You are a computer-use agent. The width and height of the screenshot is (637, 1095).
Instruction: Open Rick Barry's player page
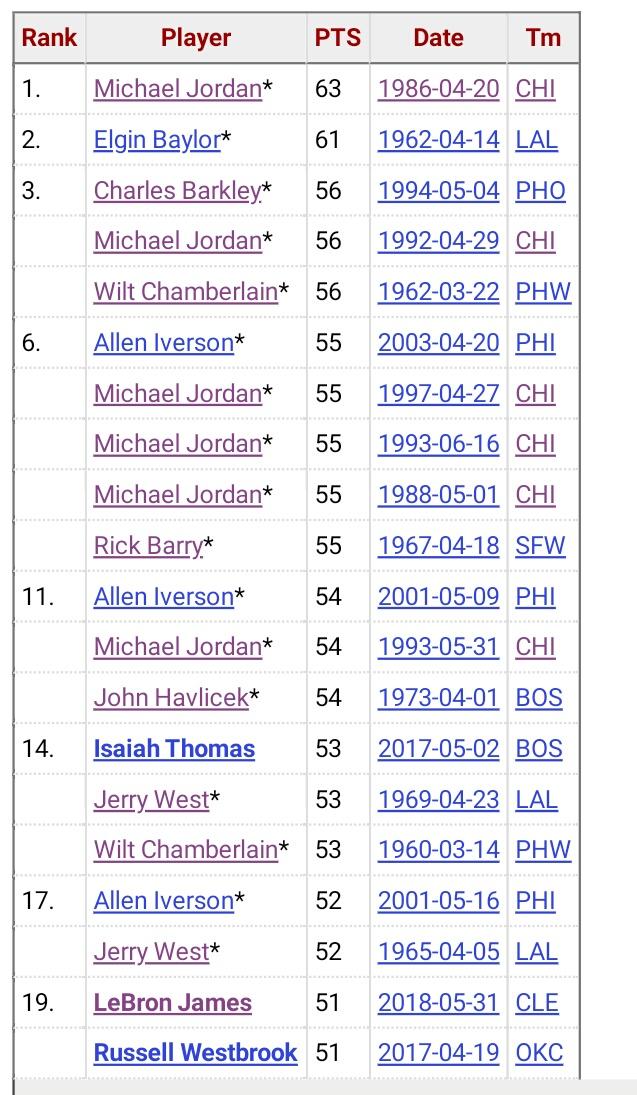click(x=148, y=545)
